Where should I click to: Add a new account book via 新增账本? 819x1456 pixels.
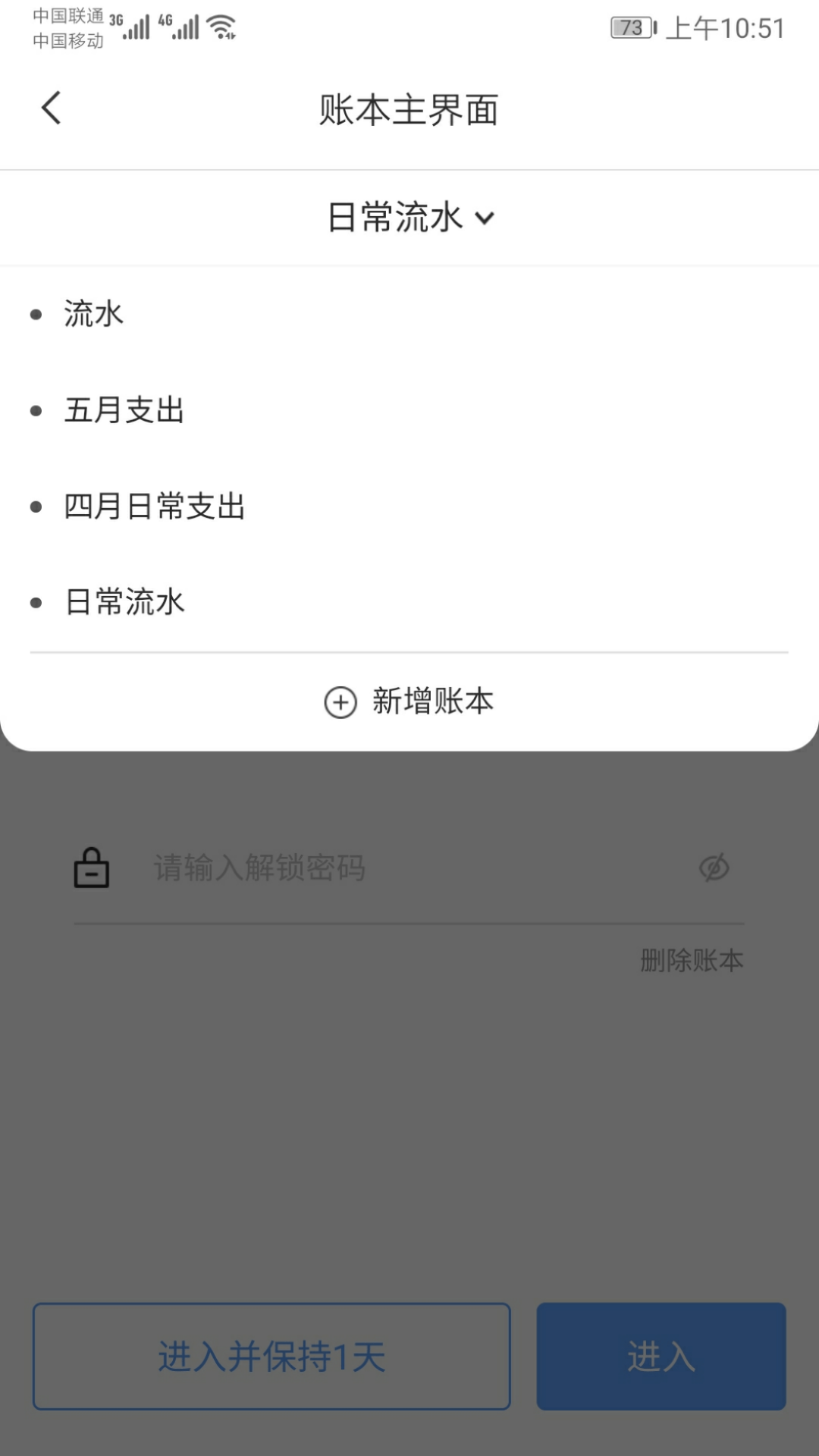coord(409,701)
